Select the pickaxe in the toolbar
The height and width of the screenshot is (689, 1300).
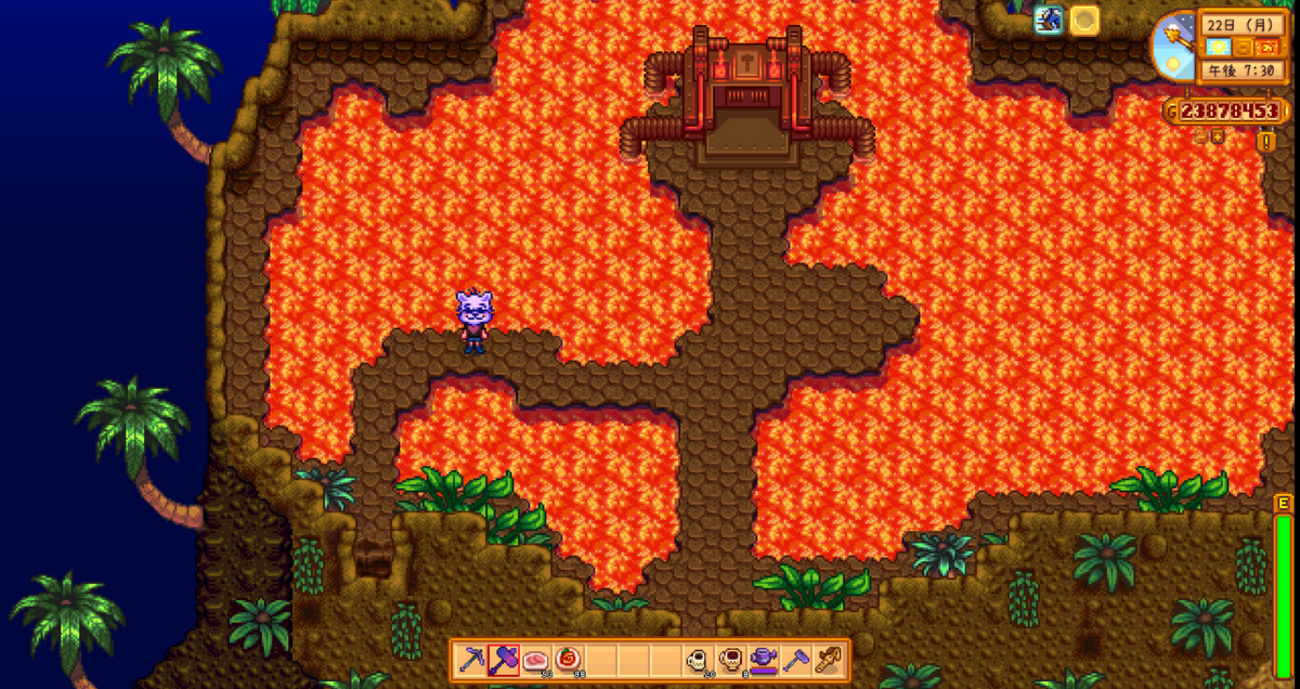[x=472, y=660]
